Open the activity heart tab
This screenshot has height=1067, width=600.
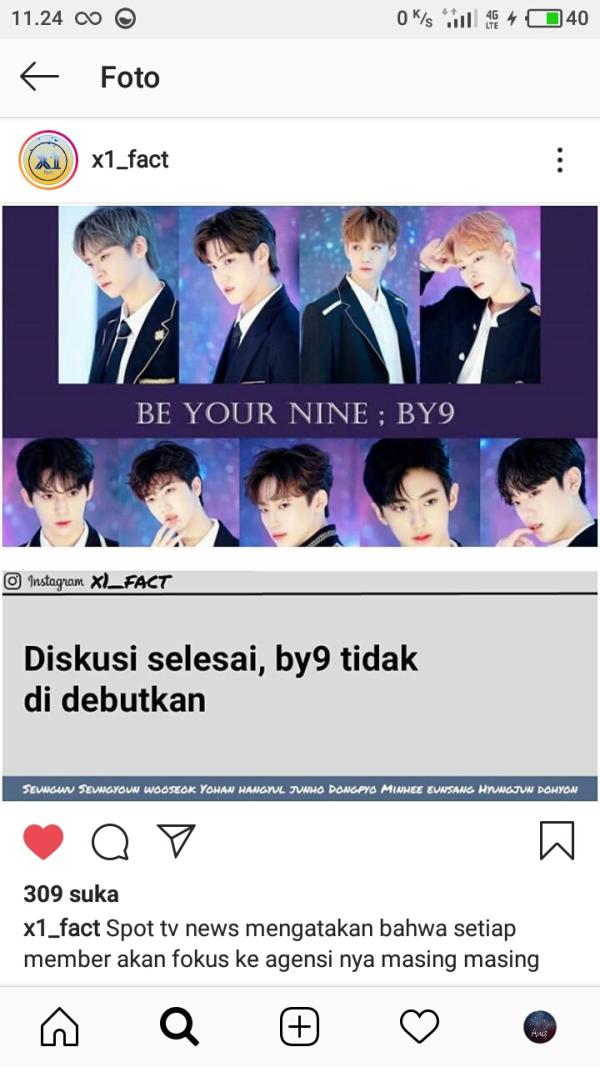coord(419,1026)
